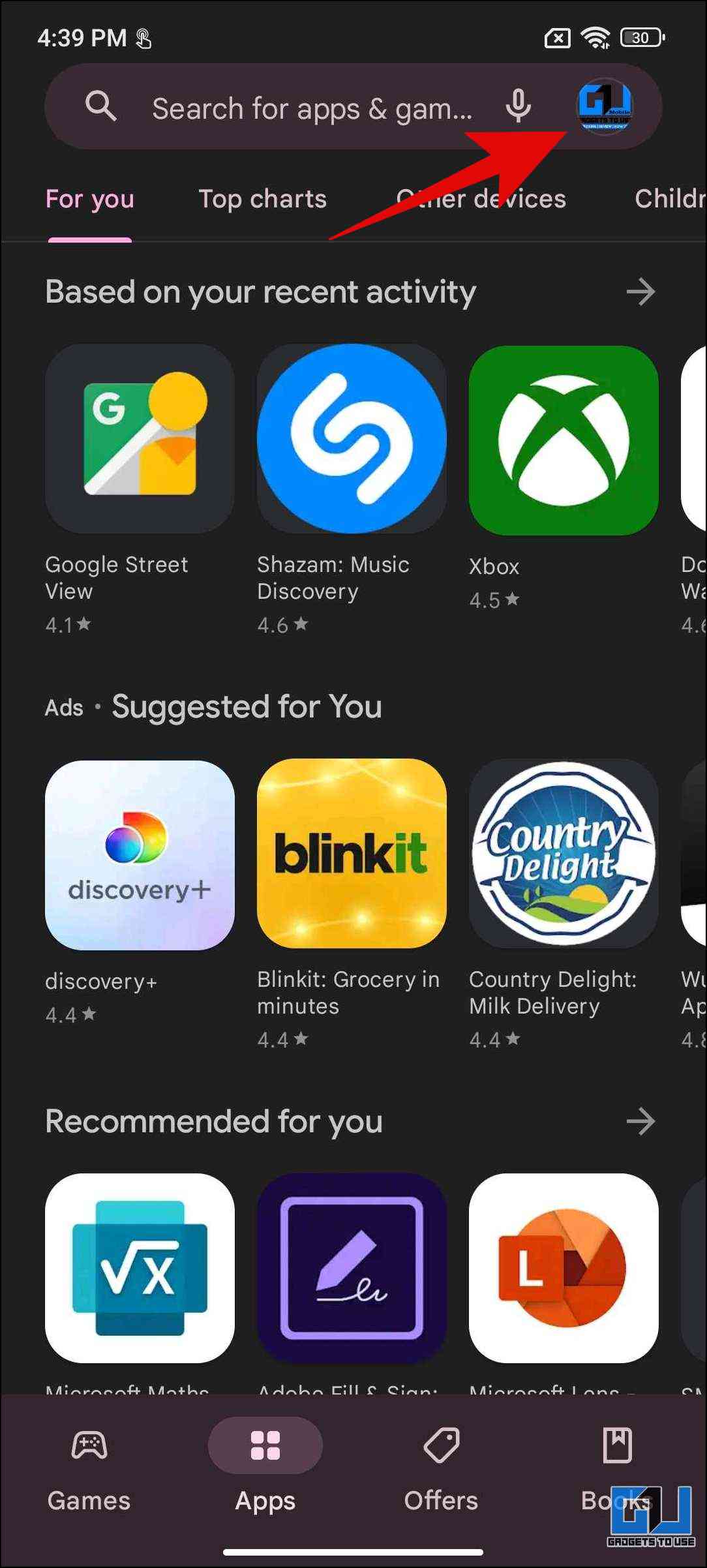
Task: Open Blinkit: Grocery in minutes
Action: click(352, 853)
